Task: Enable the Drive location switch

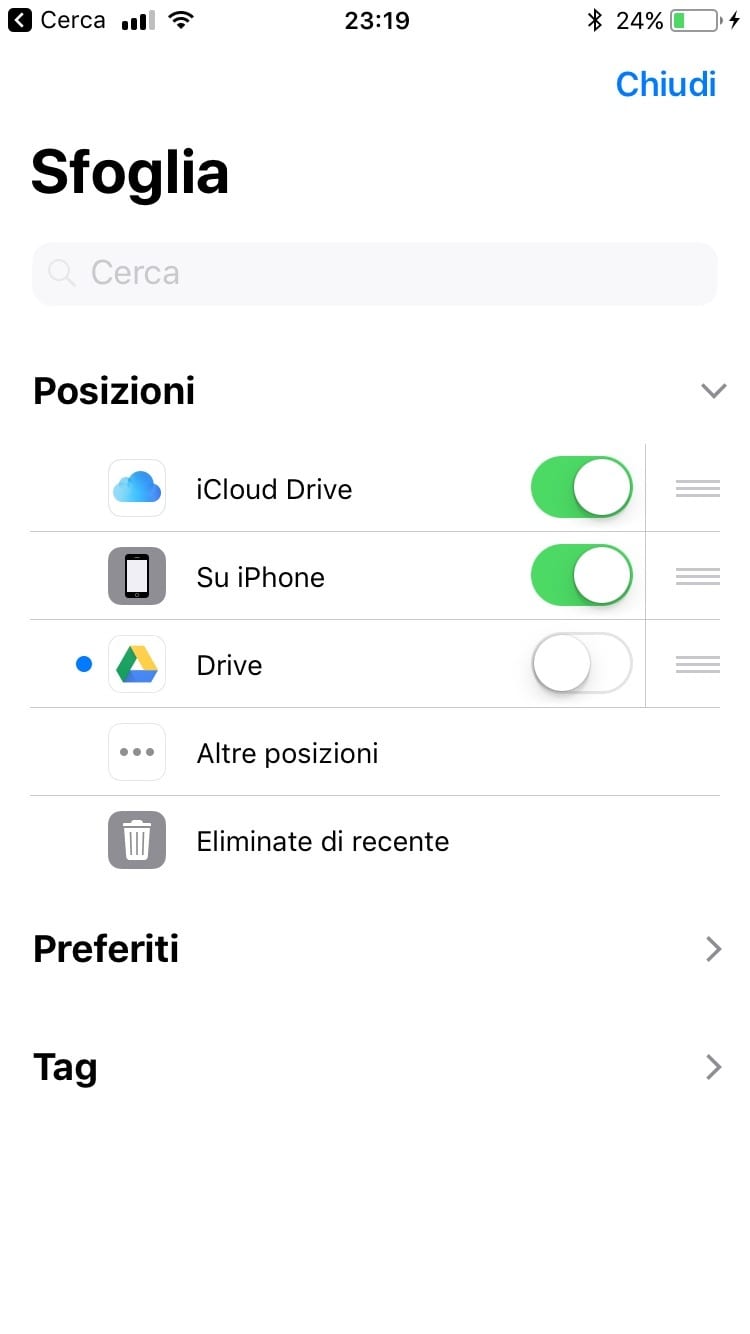Action: pos(582,664)
